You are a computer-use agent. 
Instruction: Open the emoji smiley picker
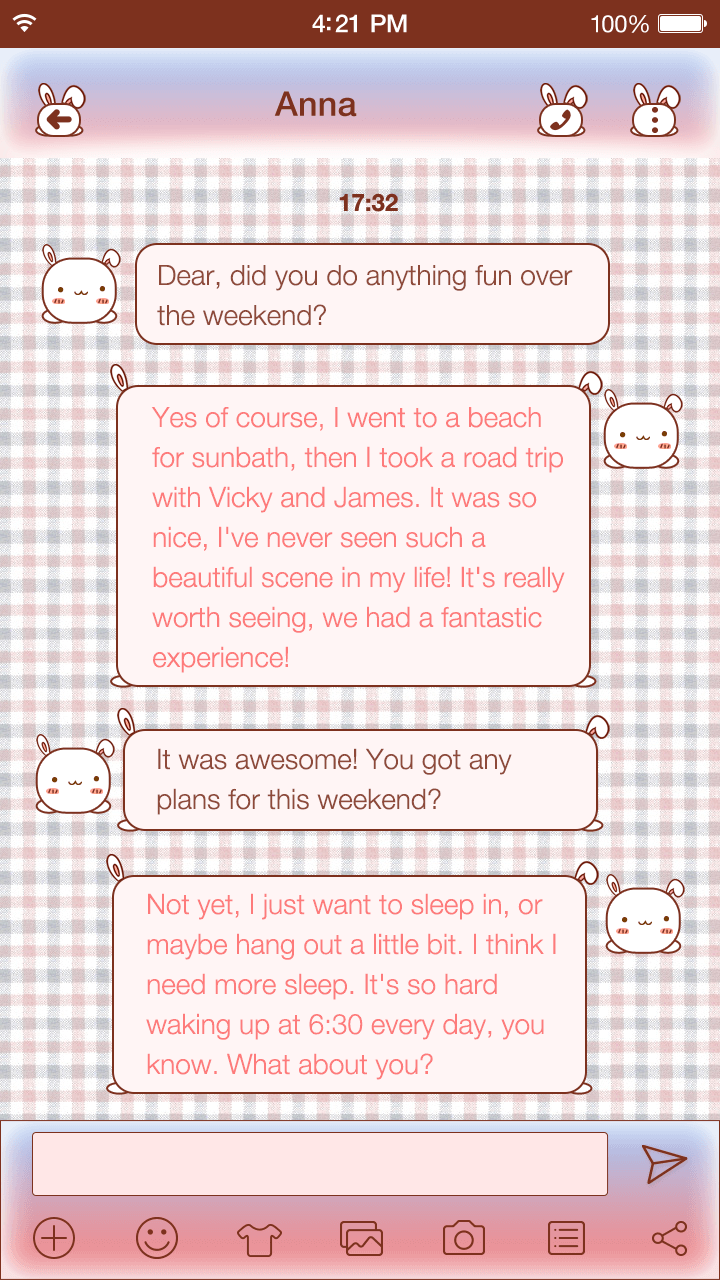(x=157, y=1239)
